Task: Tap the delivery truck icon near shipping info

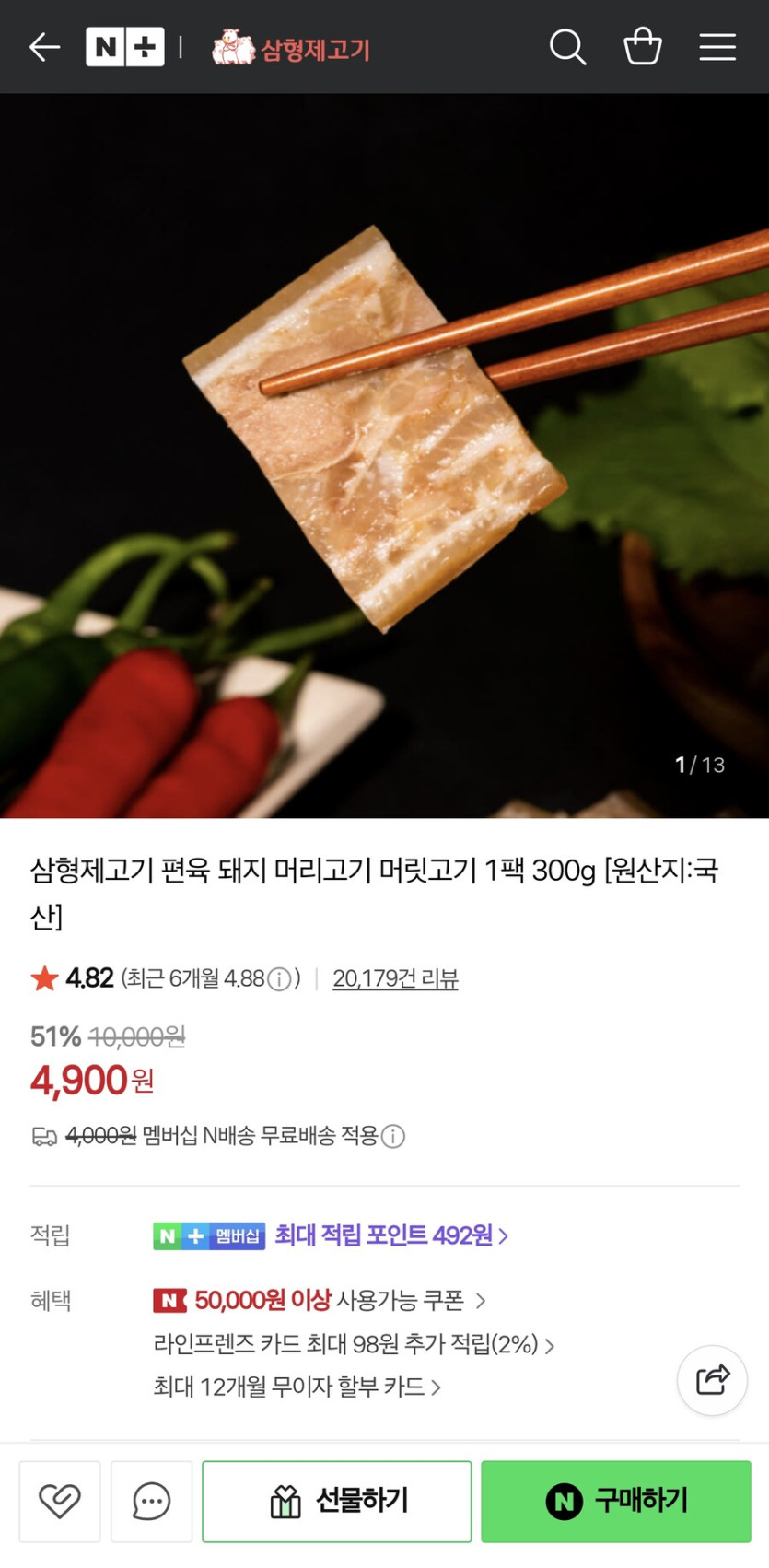Action: click(x=43, y=1136)
